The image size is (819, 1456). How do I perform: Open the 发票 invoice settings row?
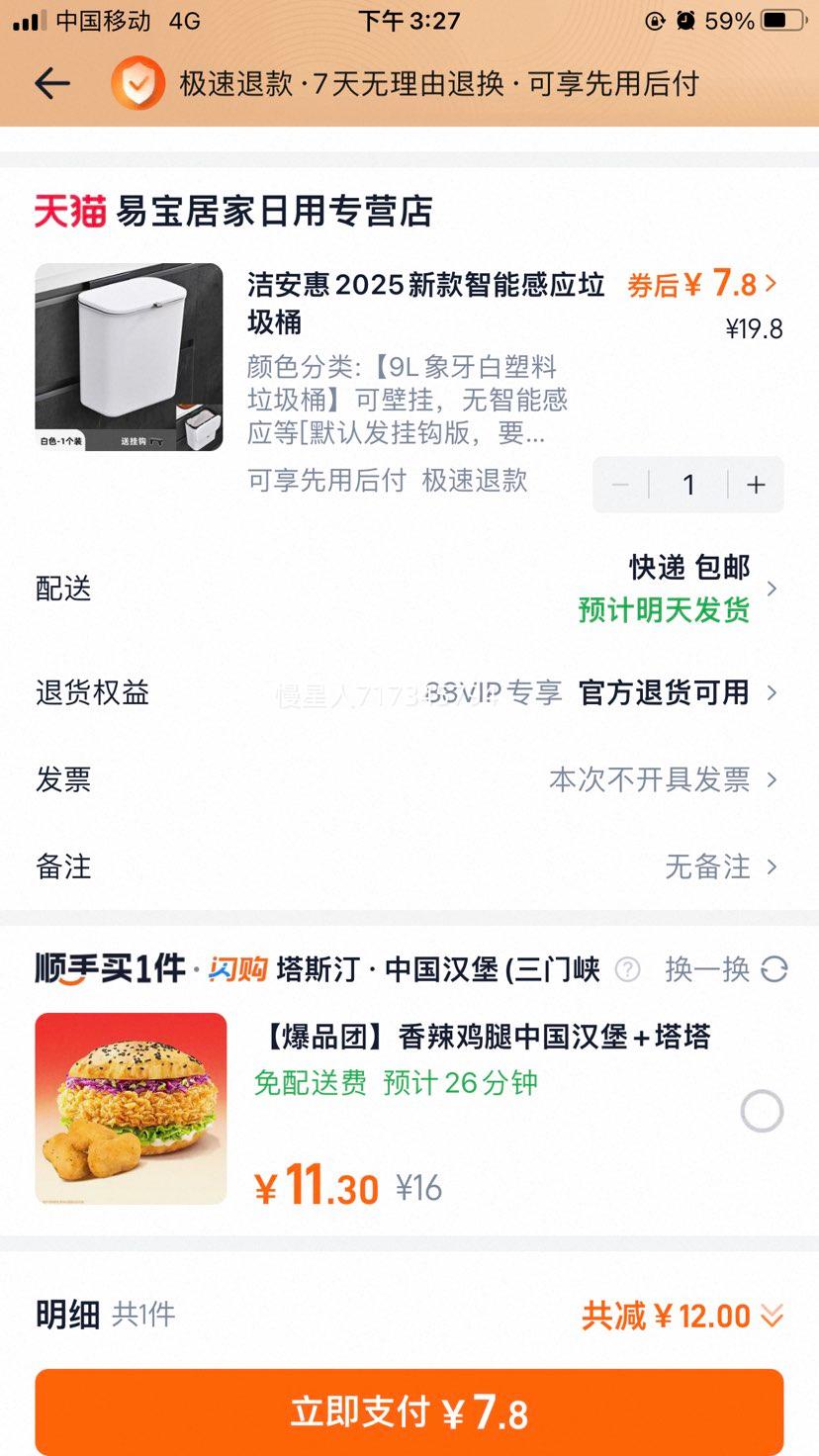pyautogui.click(x=409, y=779)
